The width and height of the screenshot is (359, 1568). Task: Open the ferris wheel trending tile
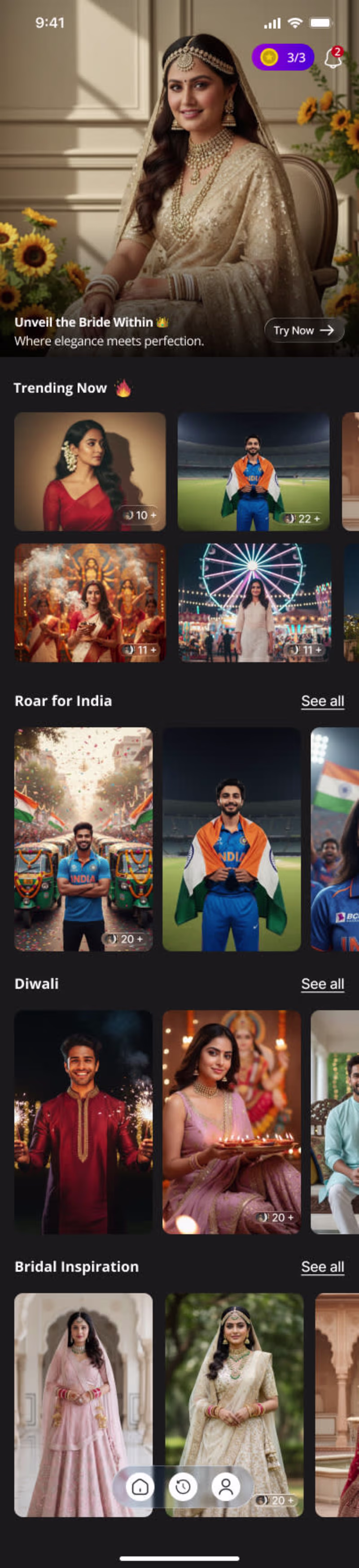click(254, 602)
